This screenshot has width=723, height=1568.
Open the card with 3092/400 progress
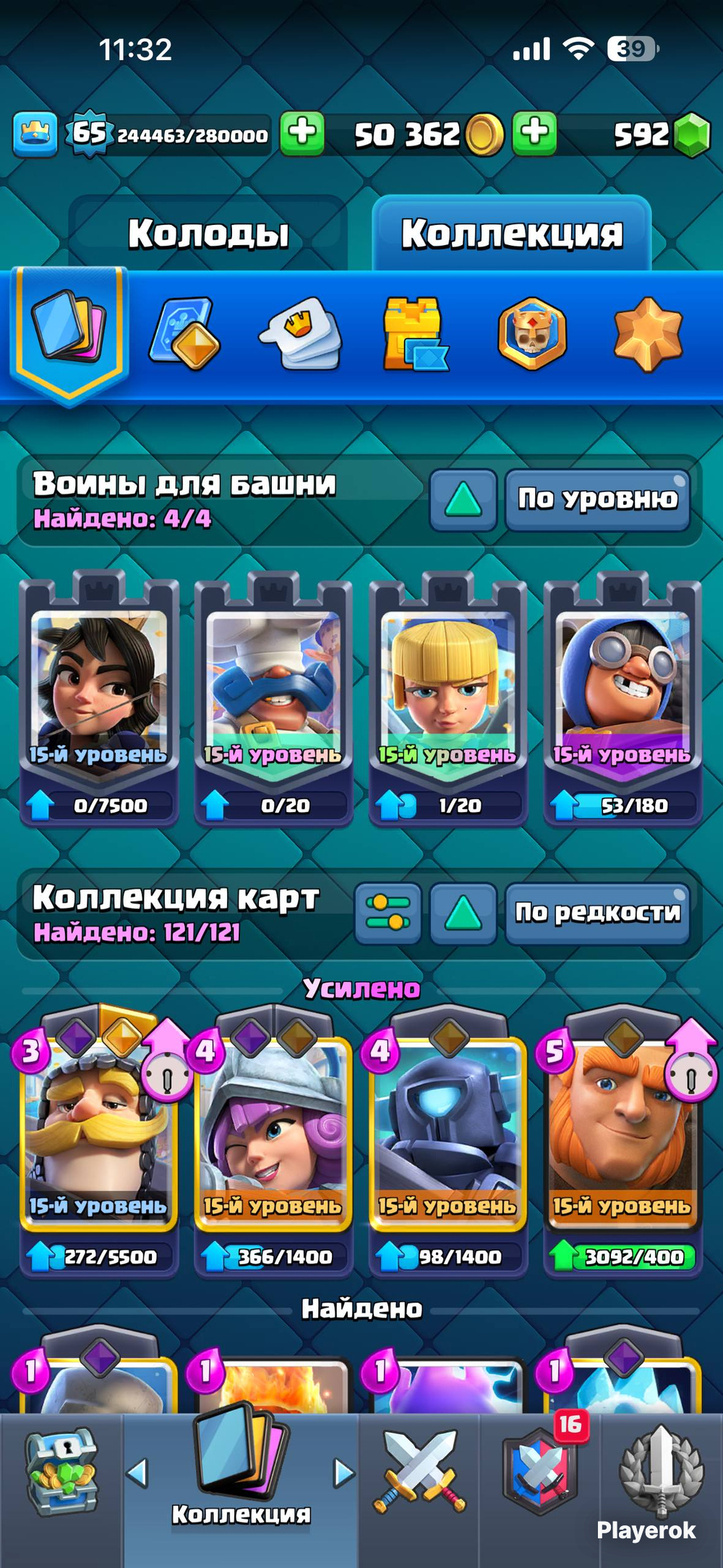[623, 1143]
